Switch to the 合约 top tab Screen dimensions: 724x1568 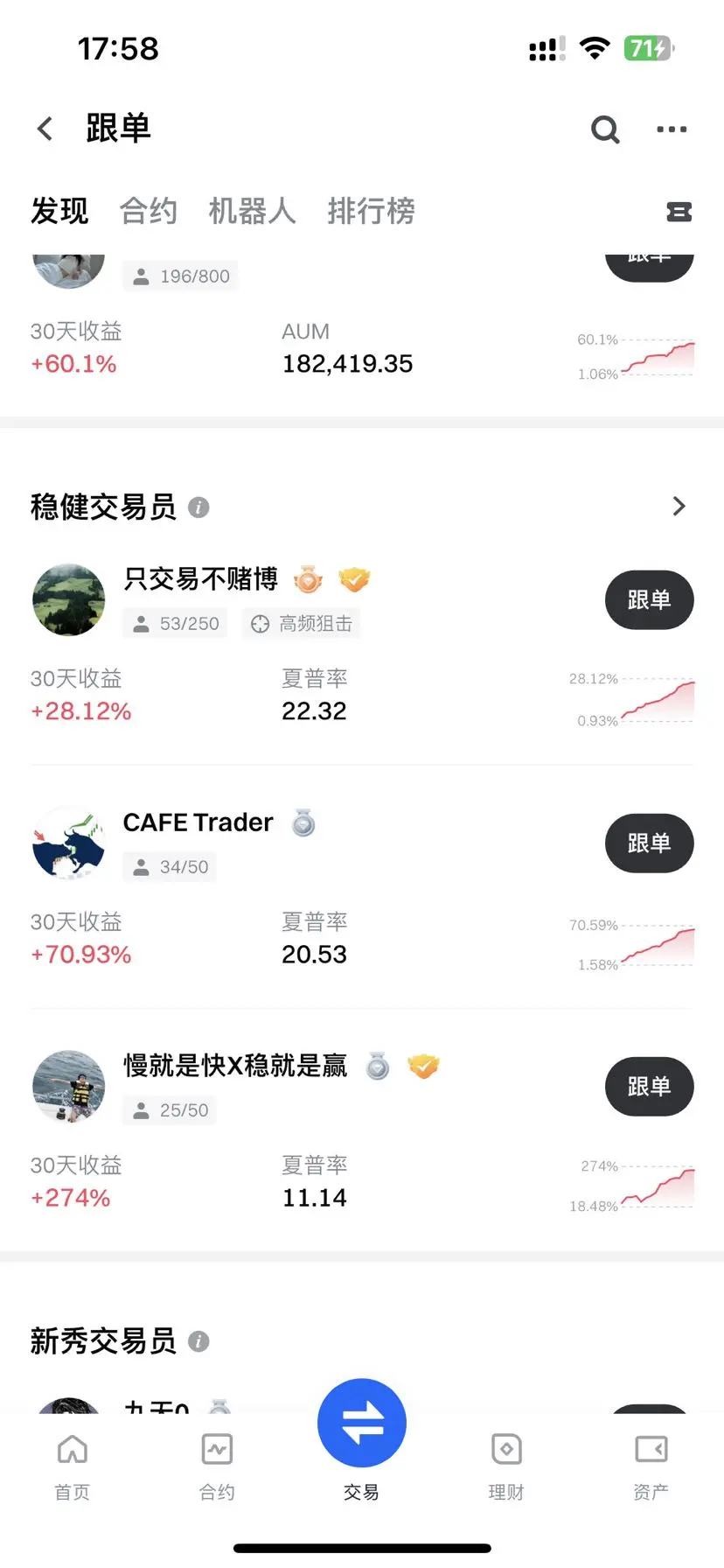click(x=149, y=211)
